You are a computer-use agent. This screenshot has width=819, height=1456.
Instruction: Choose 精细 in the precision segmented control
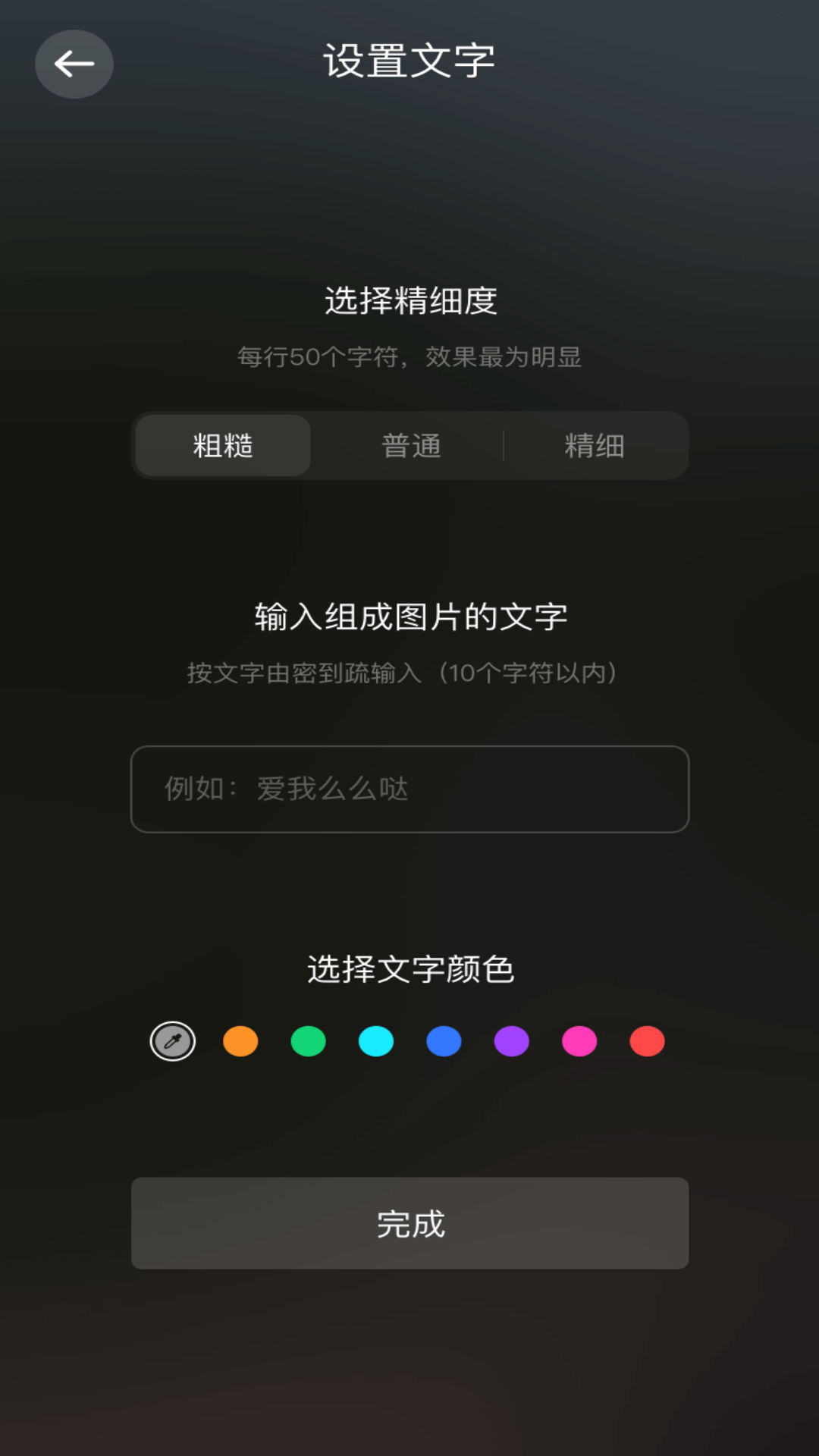(x=596, y=446)
